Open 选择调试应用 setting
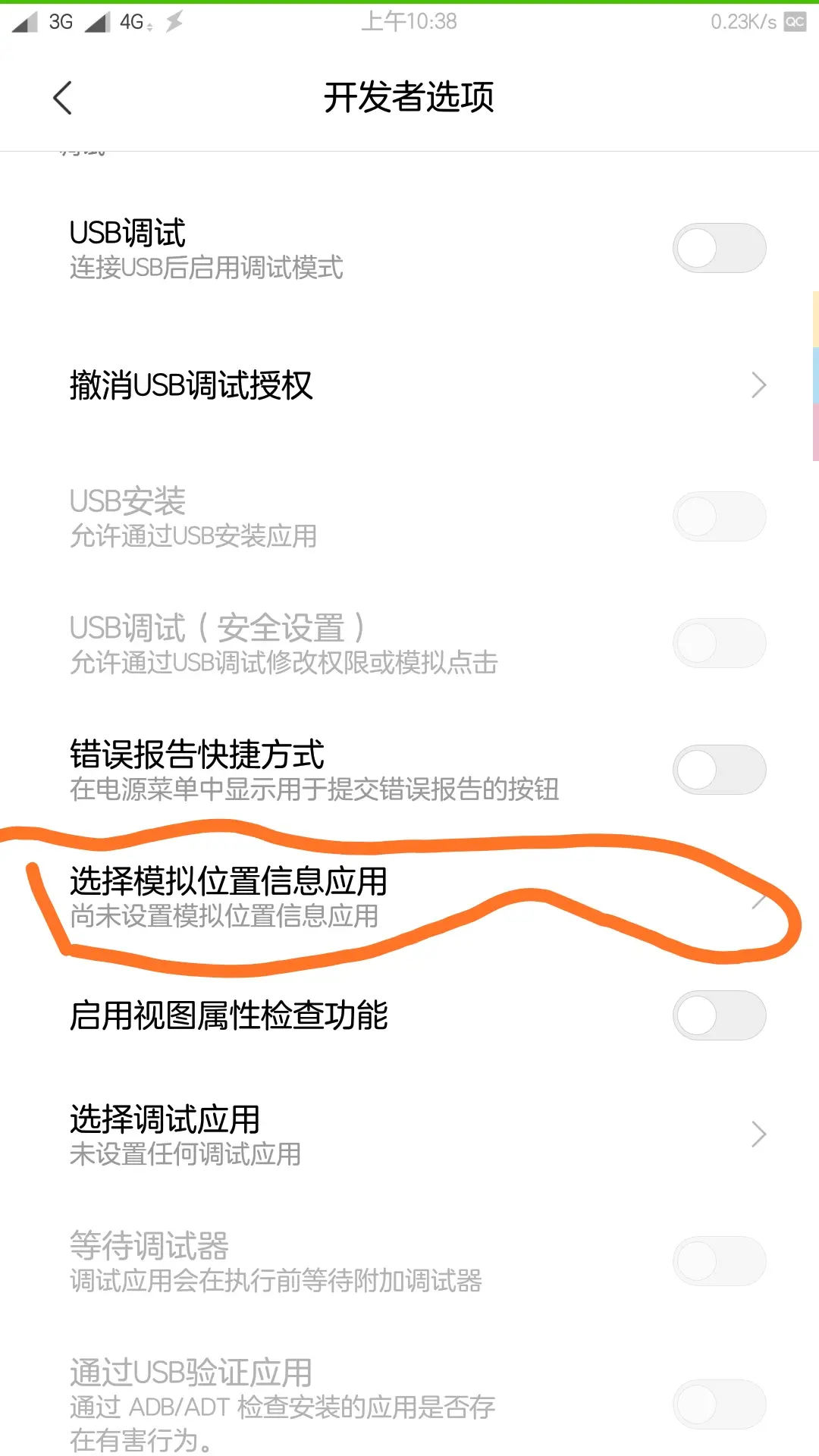 coord(409,1134)
